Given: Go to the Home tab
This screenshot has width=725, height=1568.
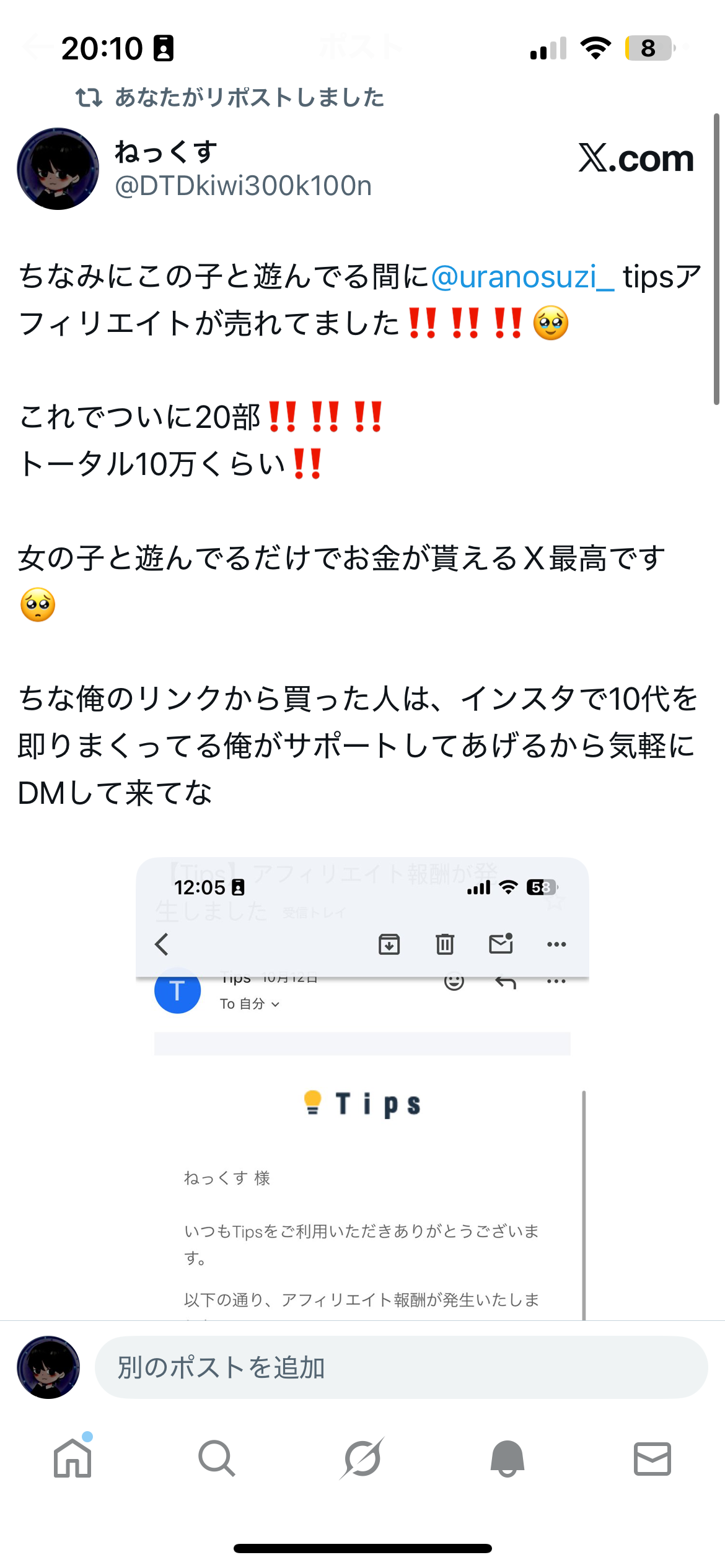Looking at the screenshot, I should pos(72,1458).
